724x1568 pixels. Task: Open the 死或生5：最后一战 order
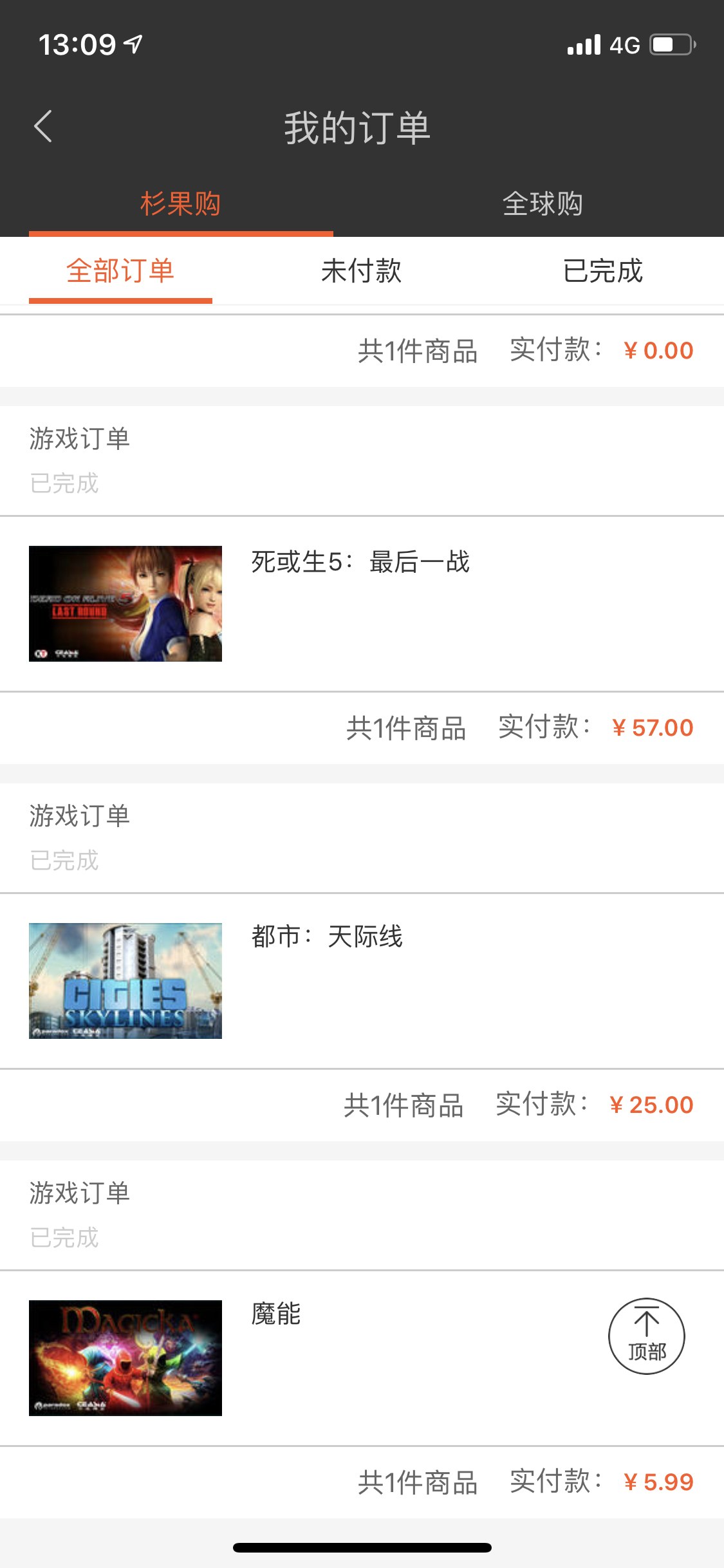point(360,603)
